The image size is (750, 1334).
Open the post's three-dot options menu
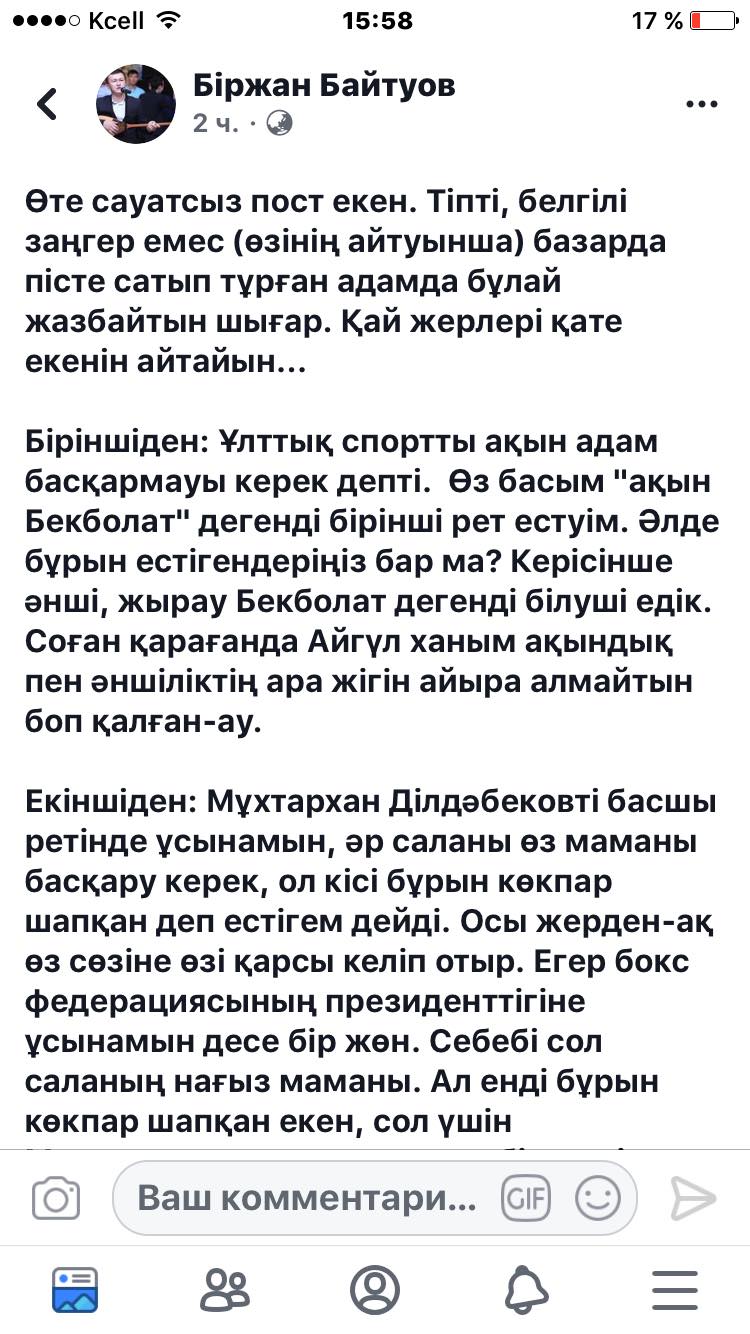point(702,104)
